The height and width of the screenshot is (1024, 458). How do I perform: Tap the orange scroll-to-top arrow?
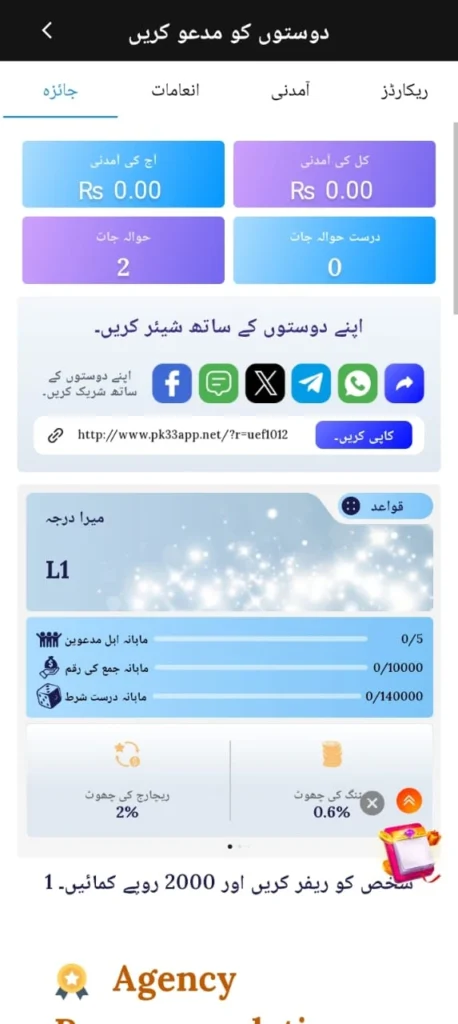click(x=410, y=800)
